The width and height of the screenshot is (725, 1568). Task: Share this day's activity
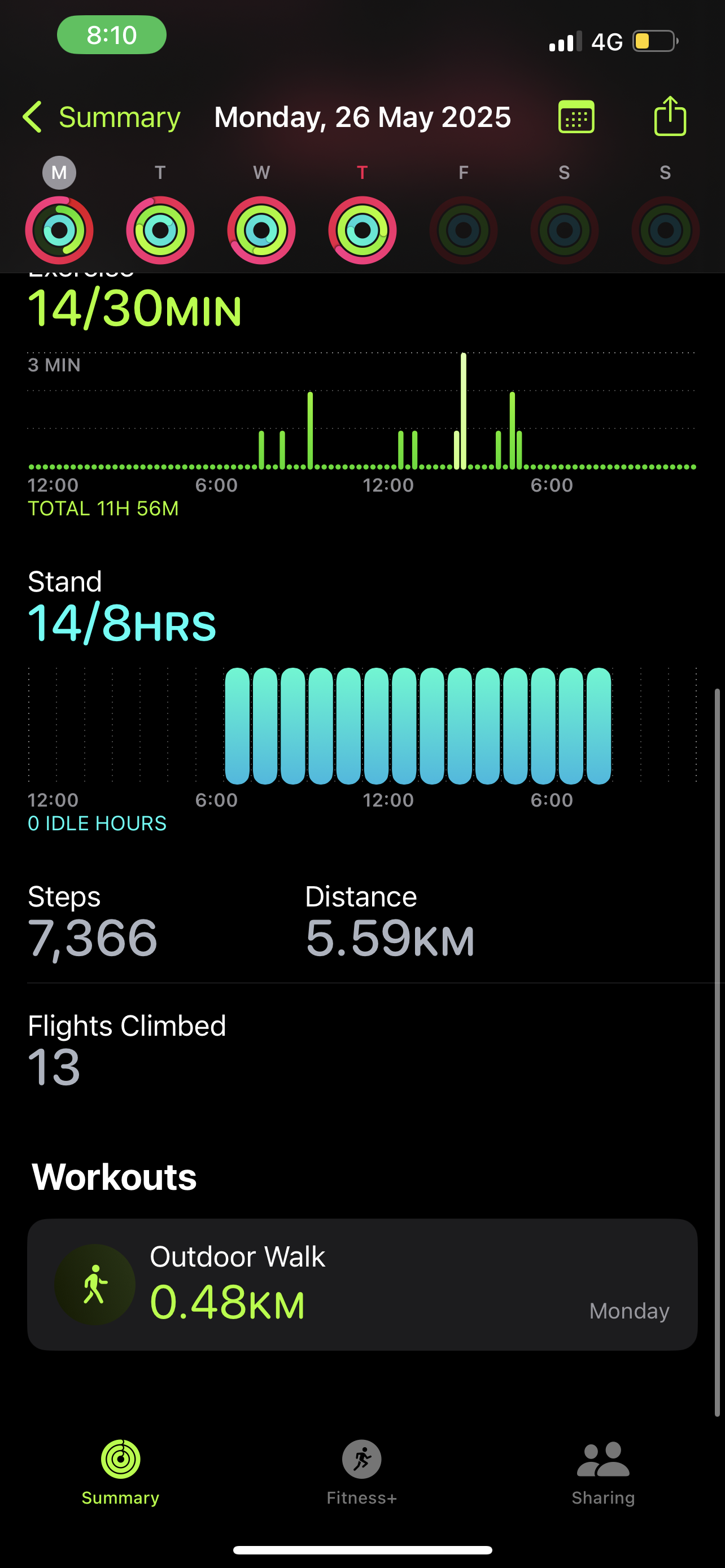point(670,116)
